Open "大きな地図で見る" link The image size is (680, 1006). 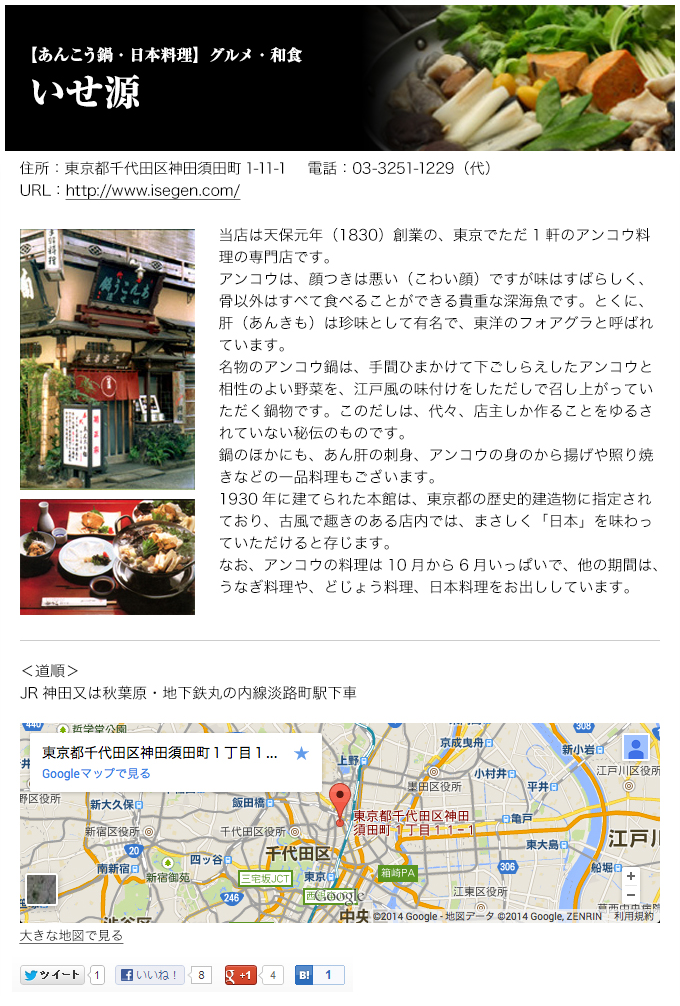71,937
